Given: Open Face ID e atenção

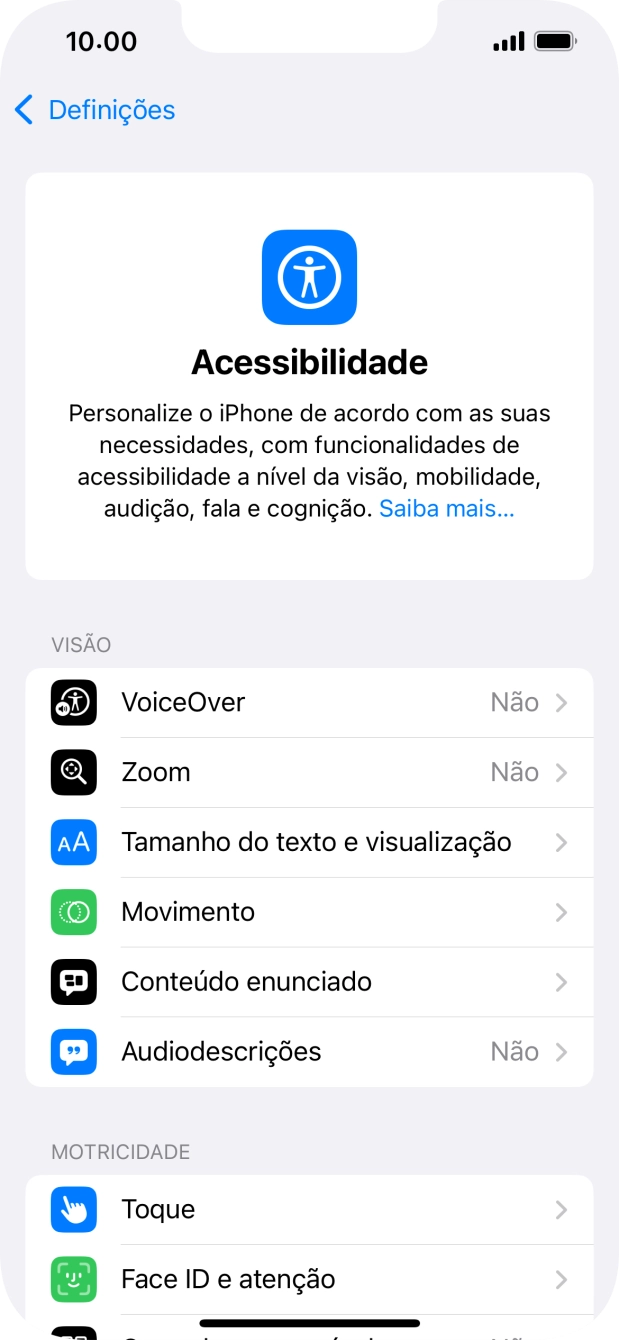Looking at the screenshot, I should click(309, 1279).
